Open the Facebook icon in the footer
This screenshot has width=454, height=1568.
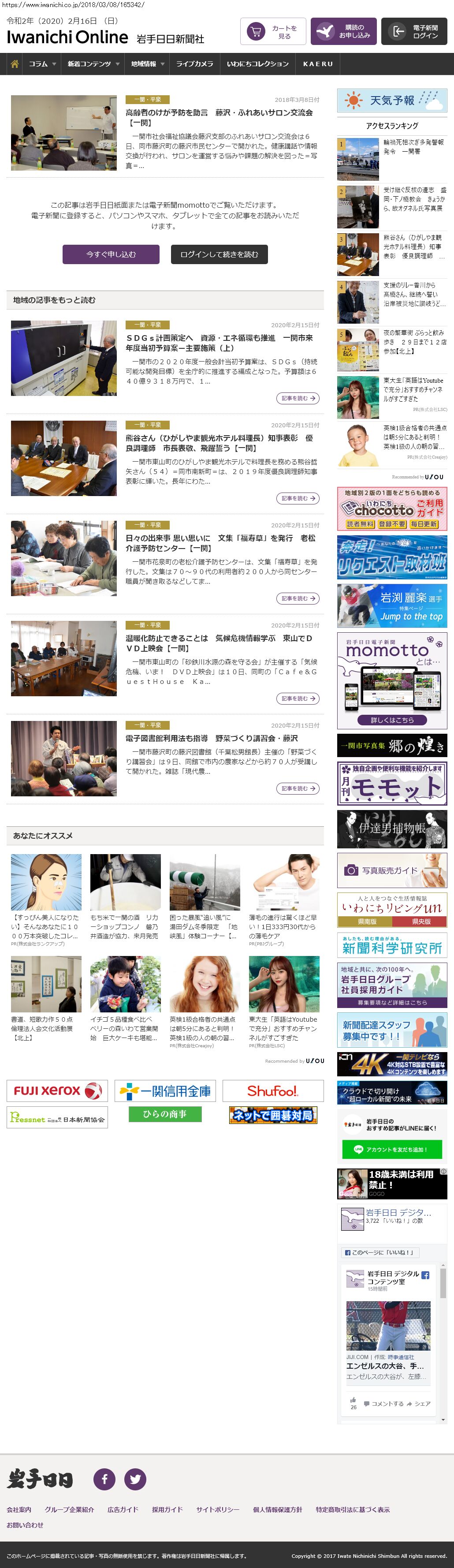pyautogui.click(x=104, y=1478)
